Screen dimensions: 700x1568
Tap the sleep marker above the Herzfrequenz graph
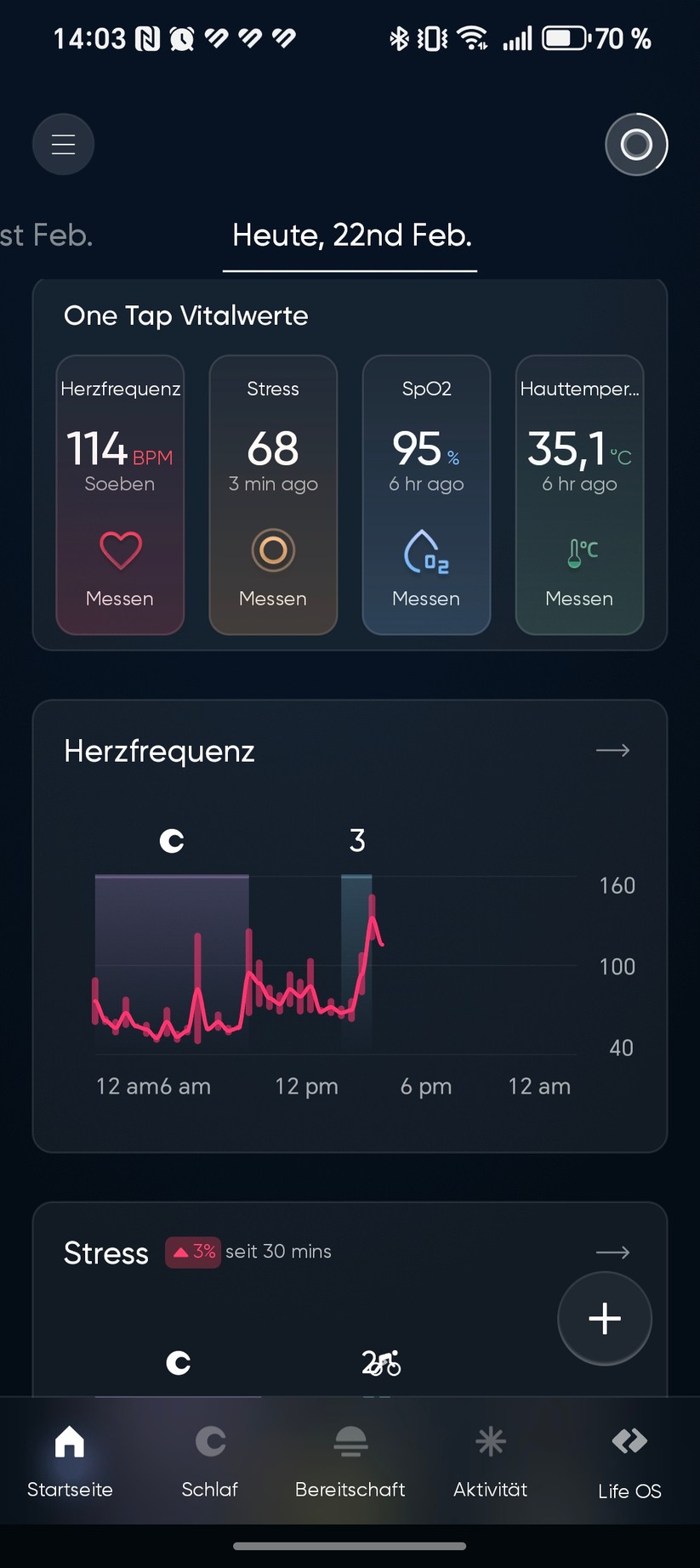(x=172, y=840)
